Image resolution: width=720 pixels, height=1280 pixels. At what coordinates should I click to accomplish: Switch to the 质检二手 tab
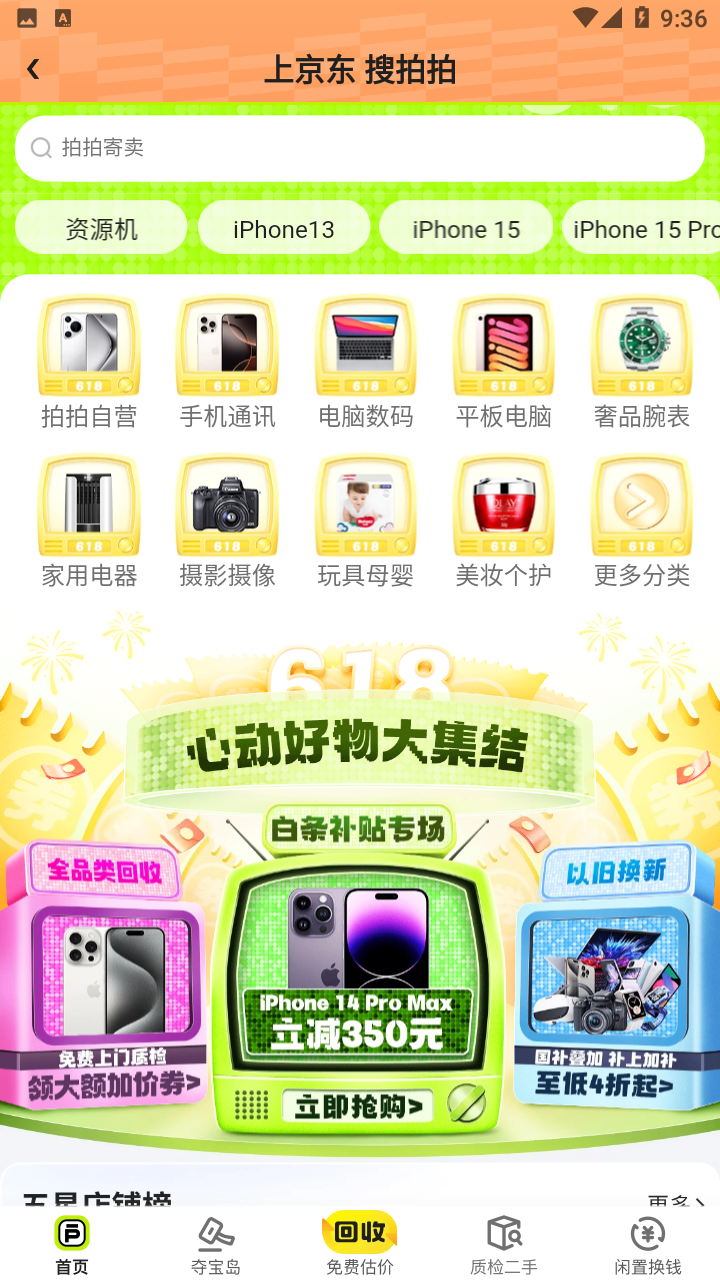[504, 1246]
